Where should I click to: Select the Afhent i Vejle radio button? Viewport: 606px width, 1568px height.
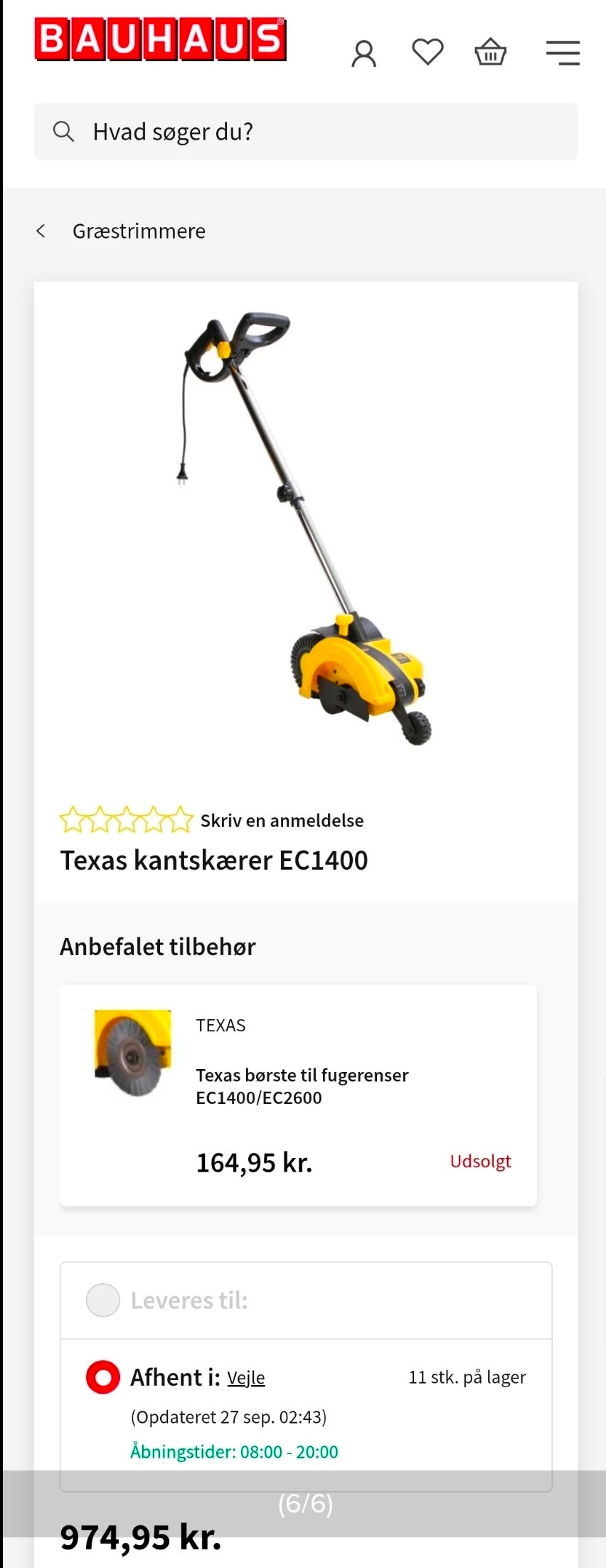102,1377
